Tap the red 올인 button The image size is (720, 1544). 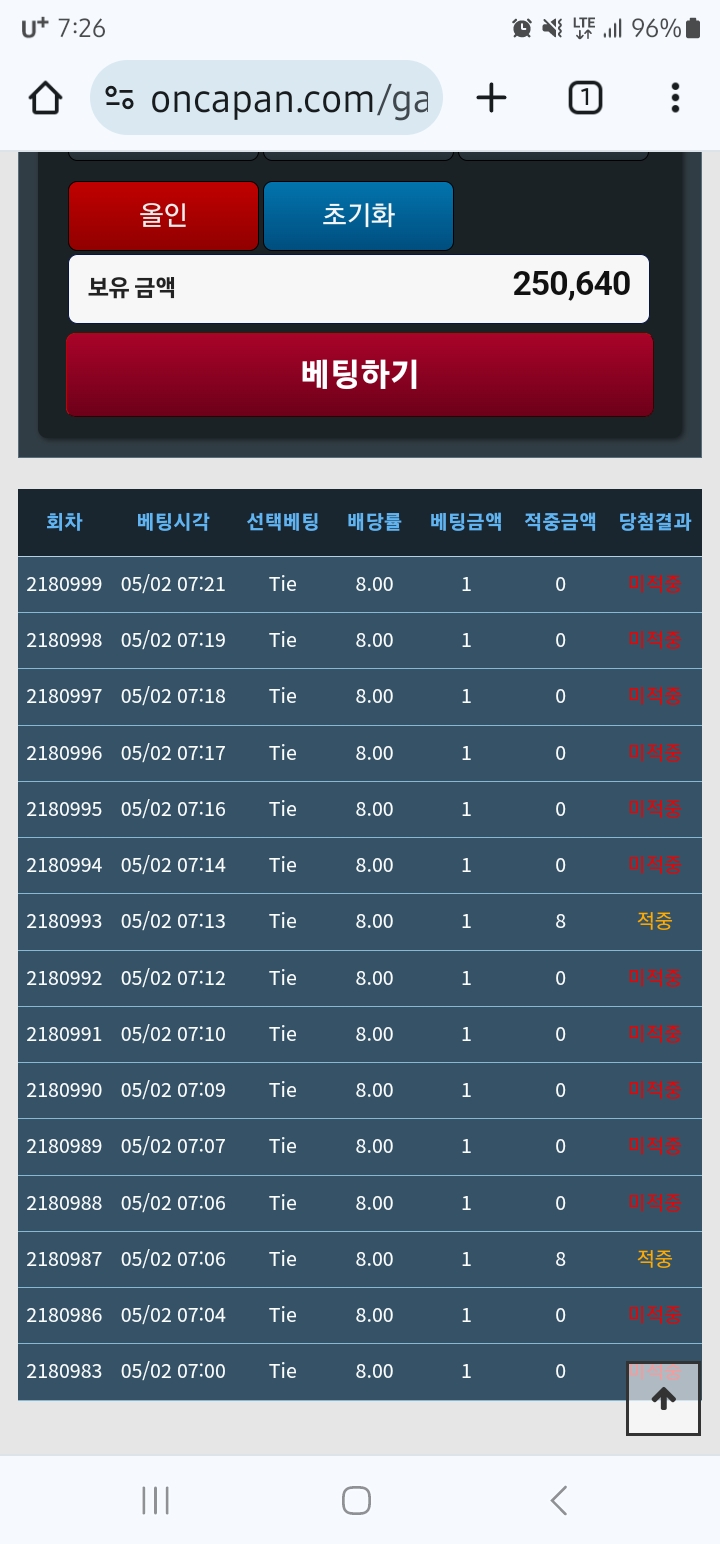tap(163, 215)
